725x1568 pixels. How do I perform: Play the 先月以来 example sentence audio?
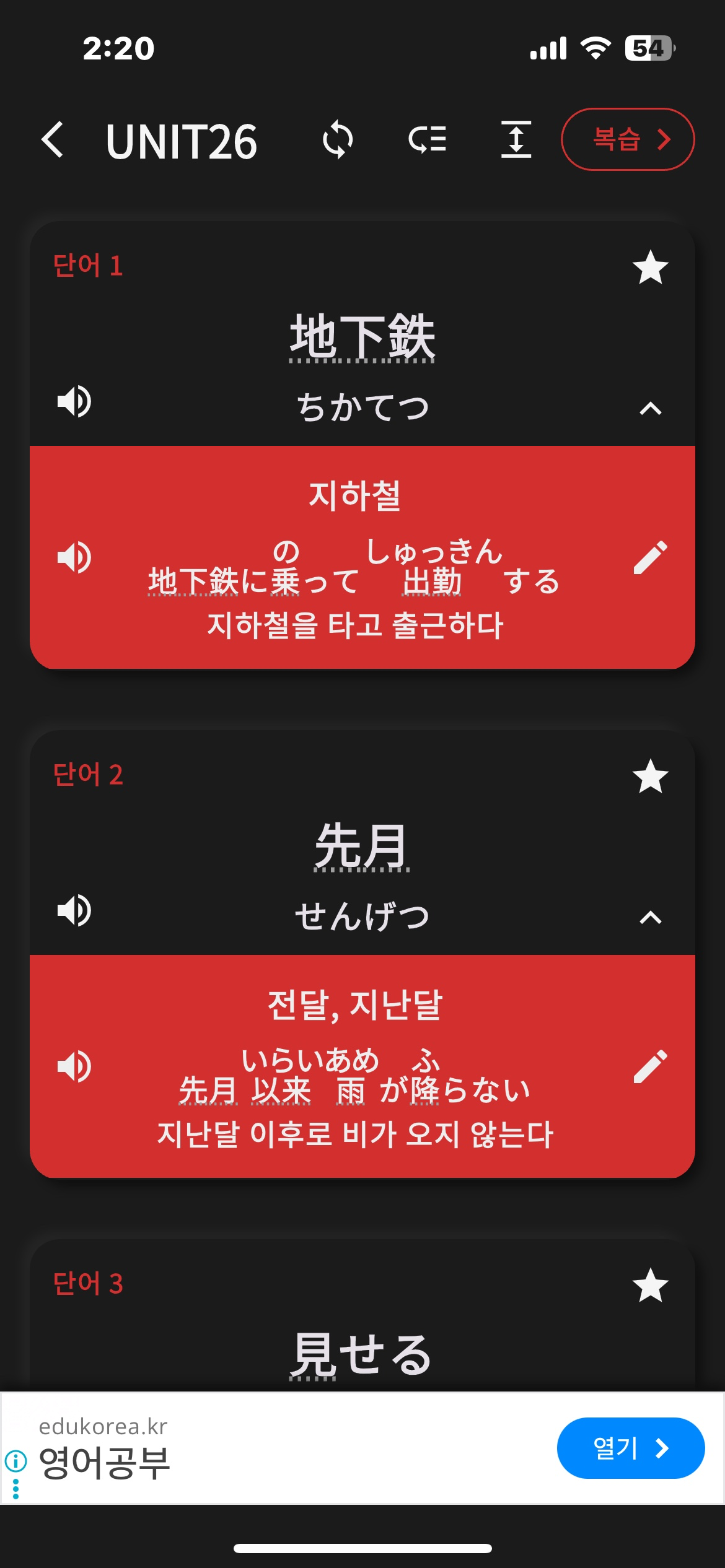click(x=74, y=1066)
